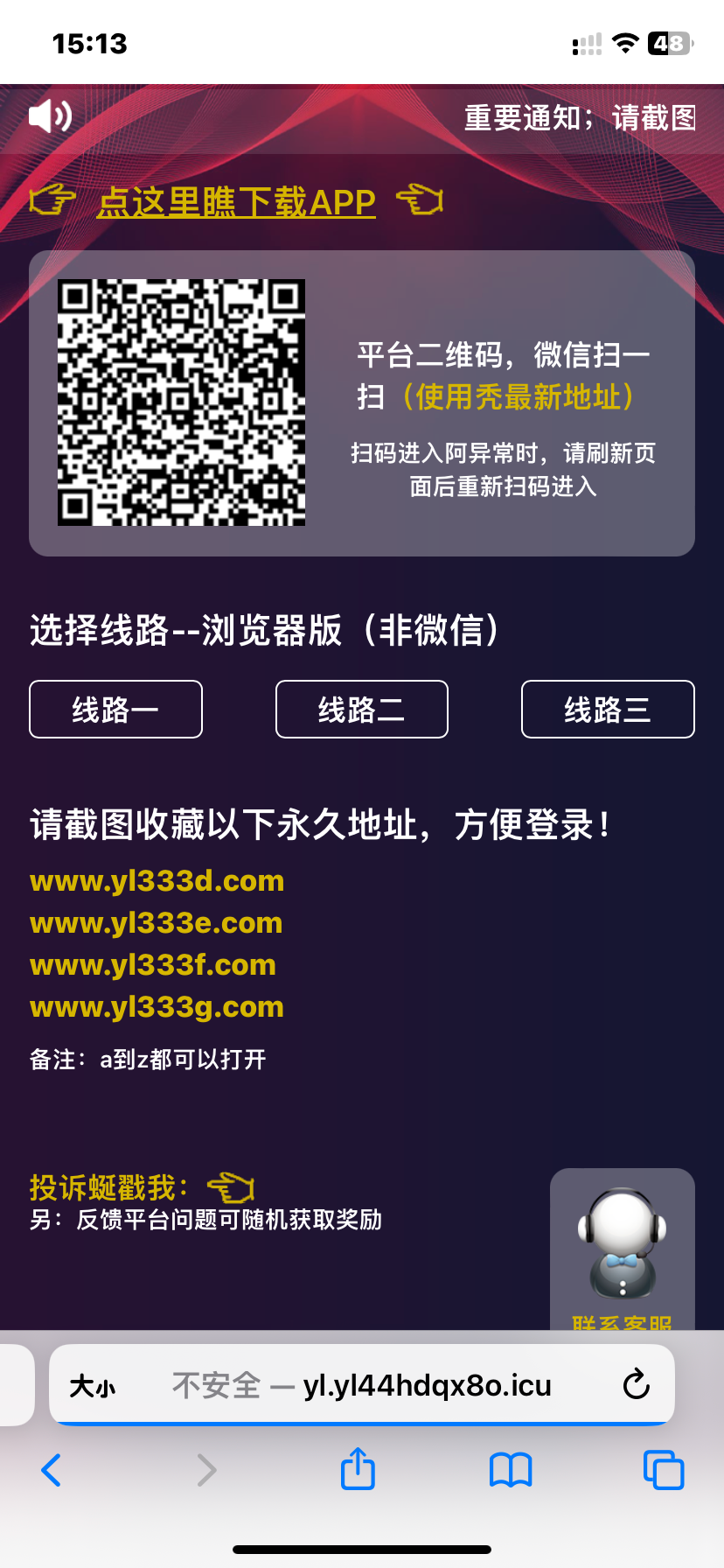Open the 点这里瞧下载APP download link
Screen dimensions: 724x1568
pos(236,202)
